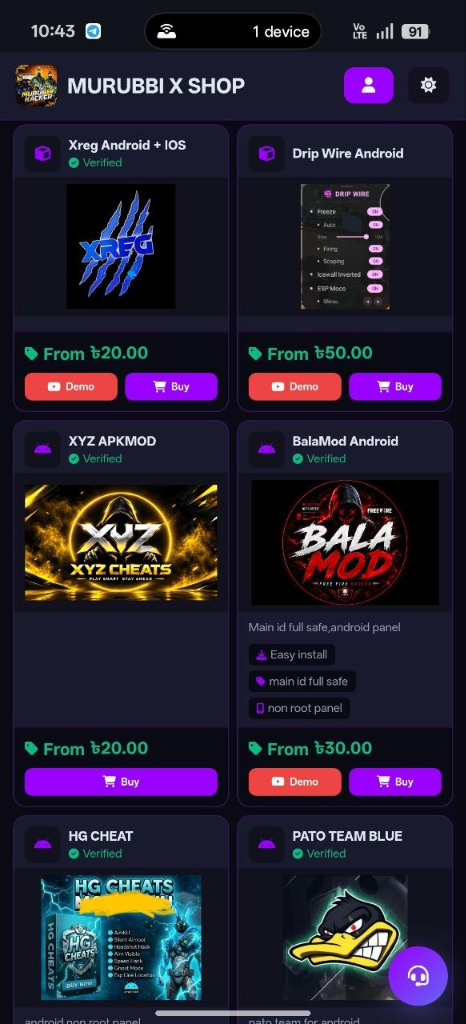Open the XYZ Cheats product image
466x1024 pixels.
tap(121, 543)
